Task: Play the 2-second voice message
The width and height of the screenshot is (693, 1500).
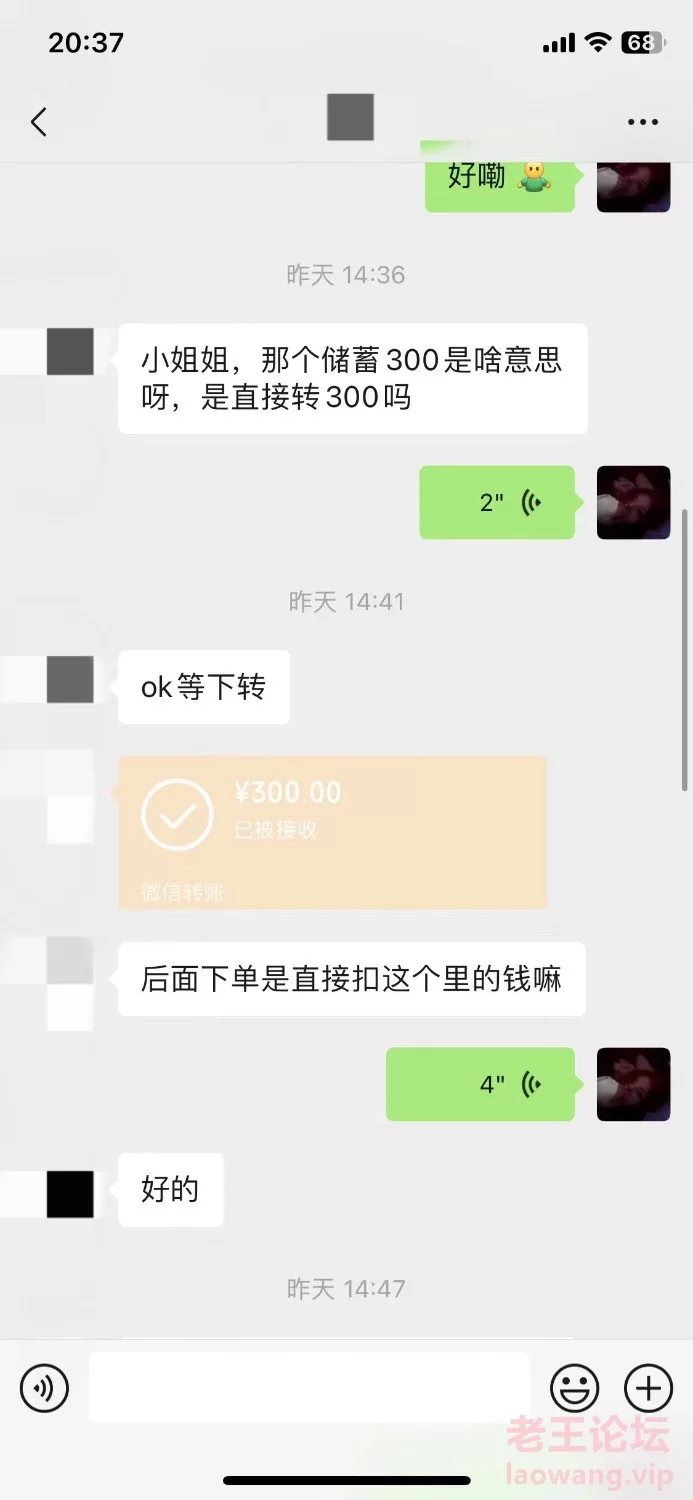Action: 497,502
